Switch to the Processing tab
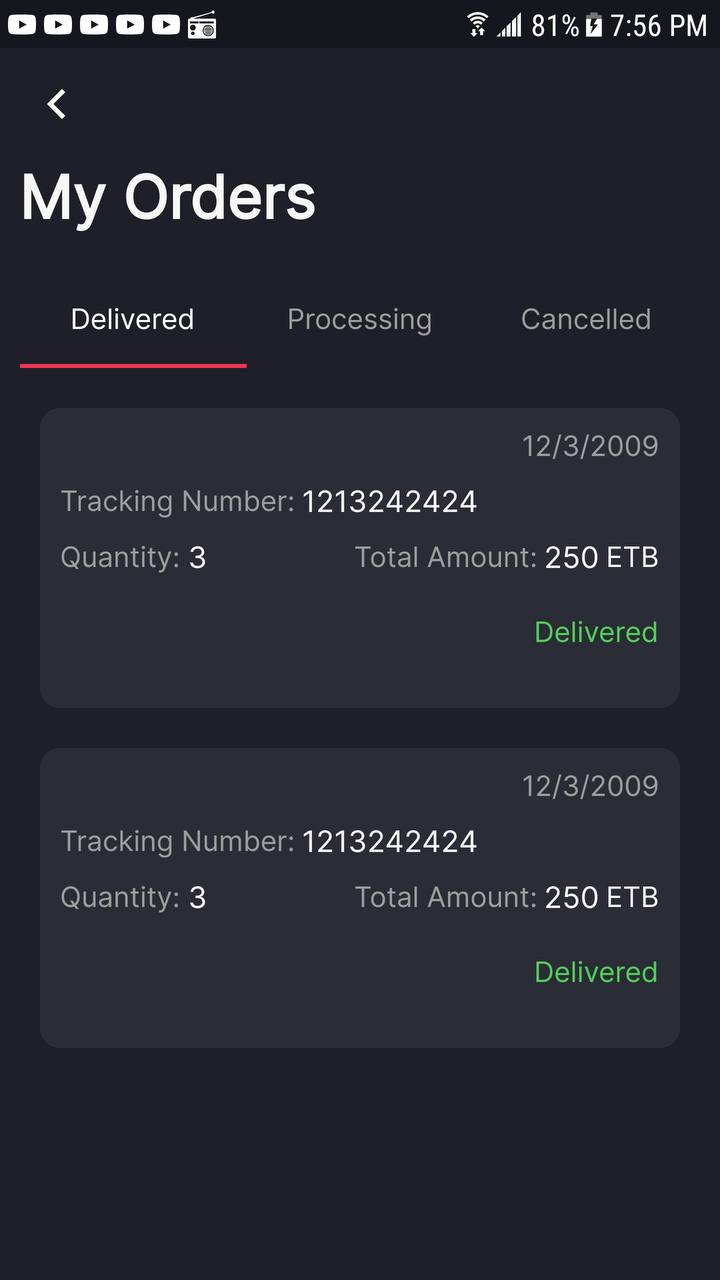The image size is (720, 1280). pyautogui.click(x=359, y=320)
